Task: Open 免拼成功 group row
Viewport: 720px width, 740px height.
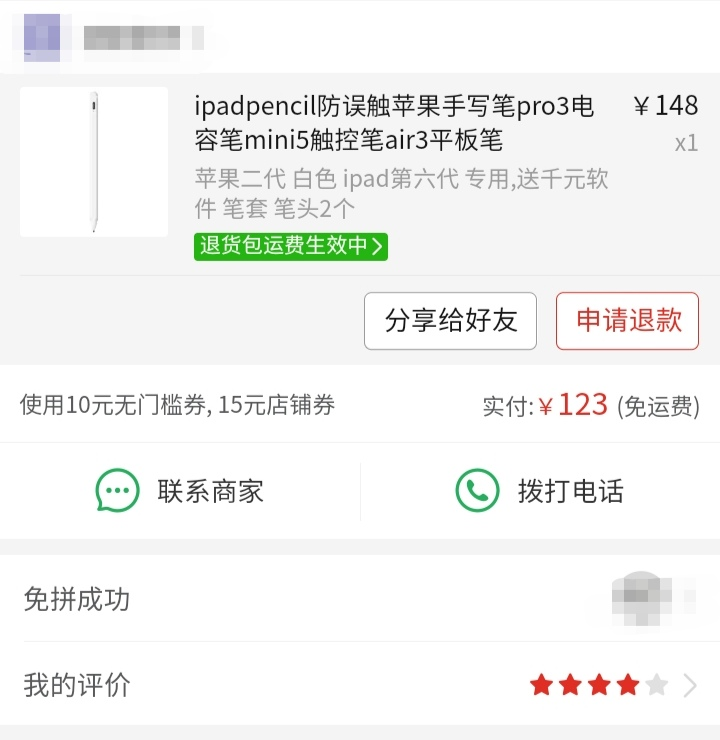Action: click(360, 599)
